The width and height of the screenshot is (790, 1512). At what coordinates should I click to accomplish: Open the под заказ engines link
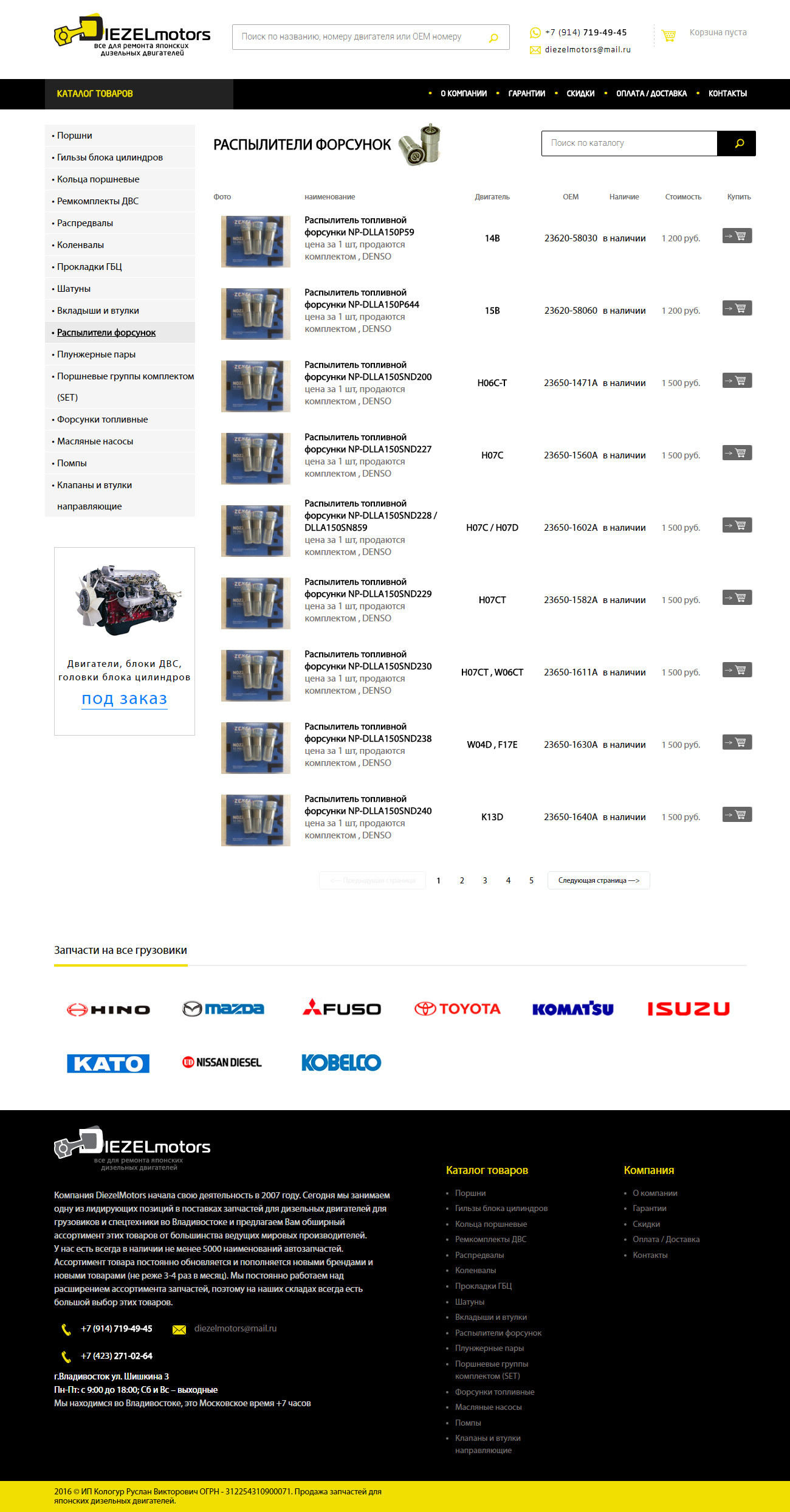click(x=125, y=699)
